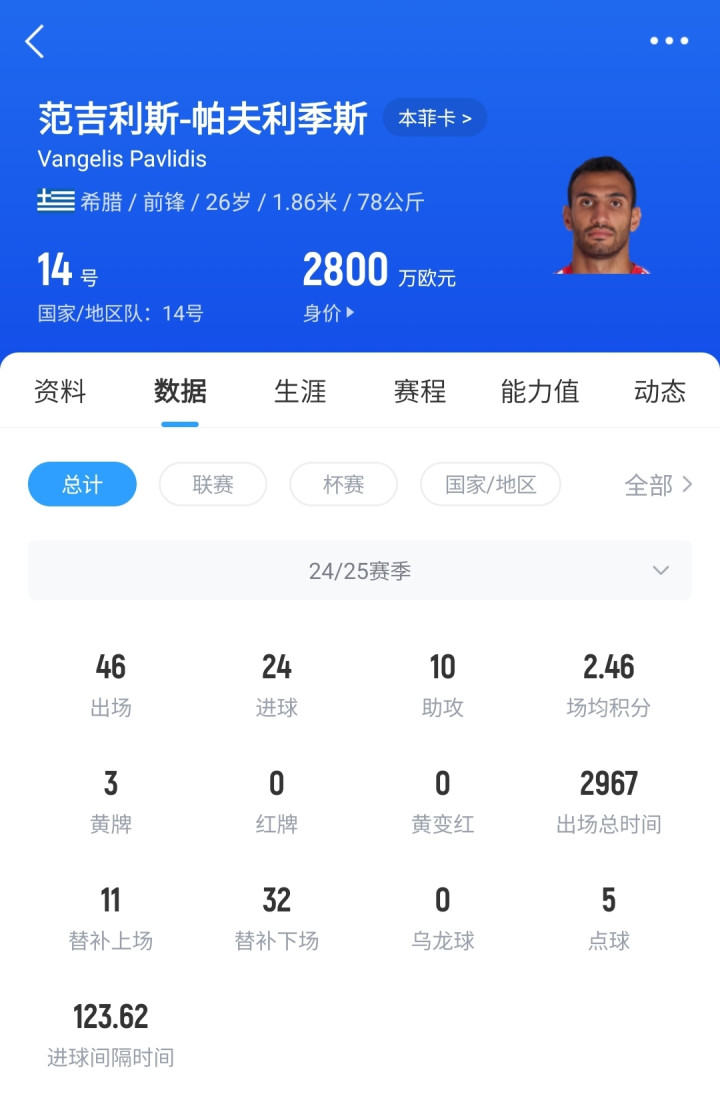Filter stats by 联赛
This screenshot has width=720, height=1104.
(x=213, y=485)
